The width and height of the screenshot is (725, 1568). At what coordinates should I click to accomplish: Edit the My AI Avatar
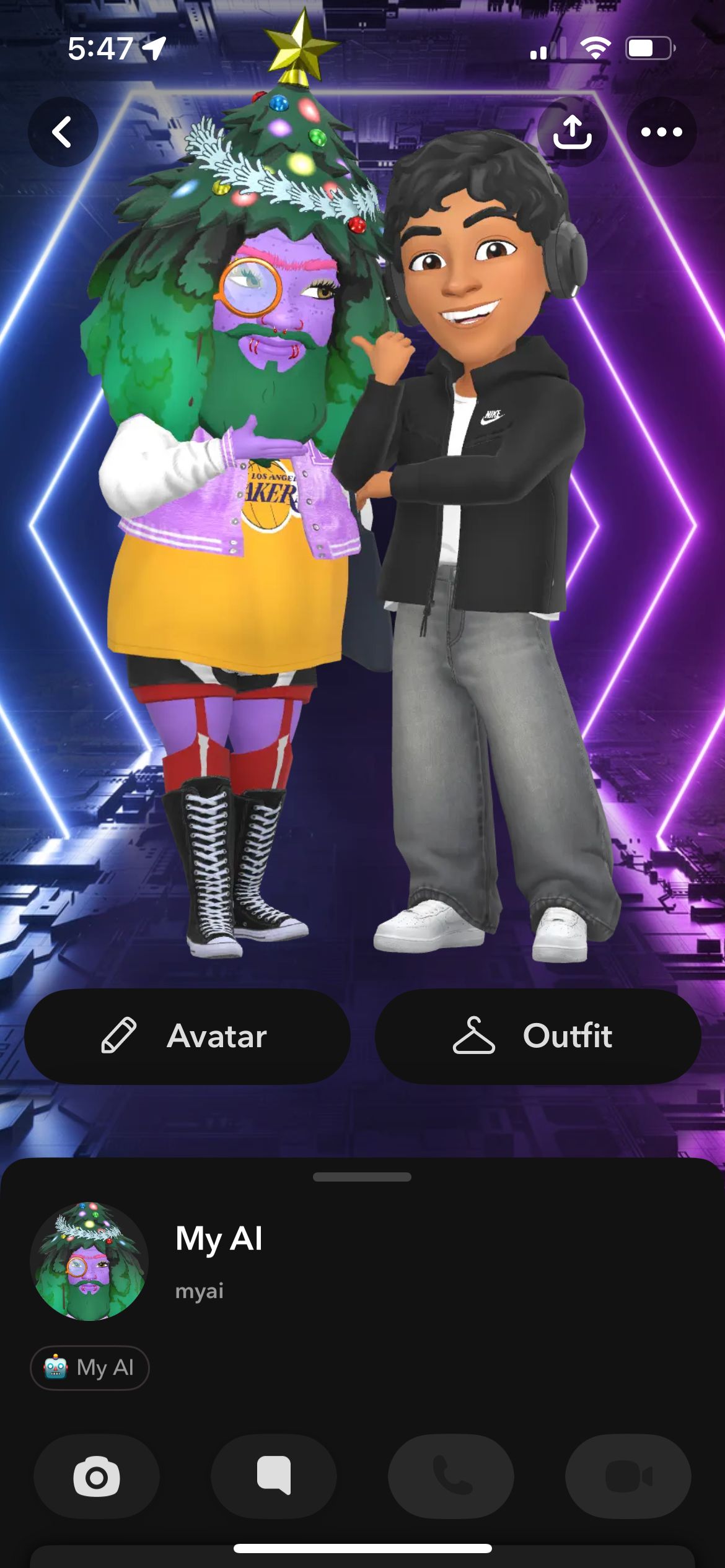187,1036
